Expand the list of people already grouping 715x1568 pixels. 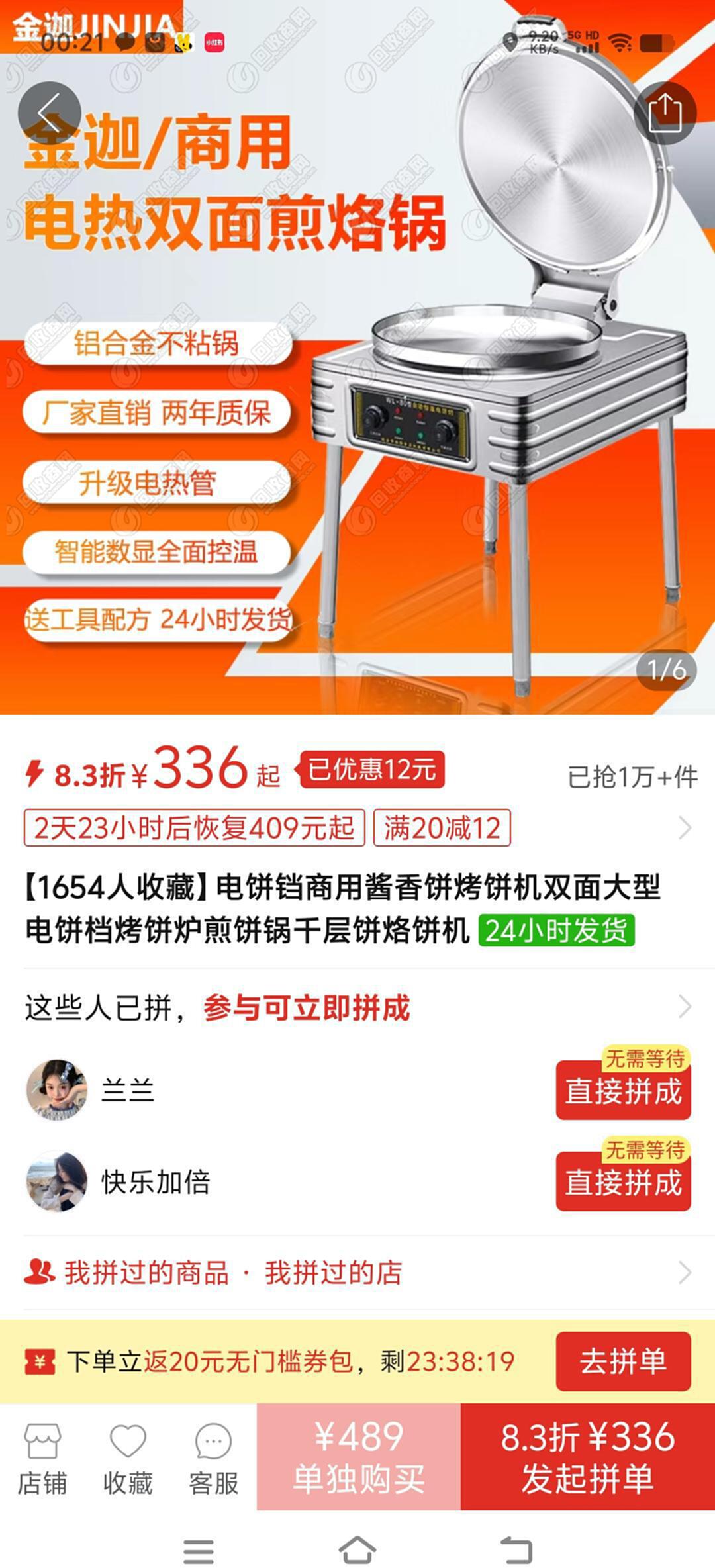click(685, 1007)
